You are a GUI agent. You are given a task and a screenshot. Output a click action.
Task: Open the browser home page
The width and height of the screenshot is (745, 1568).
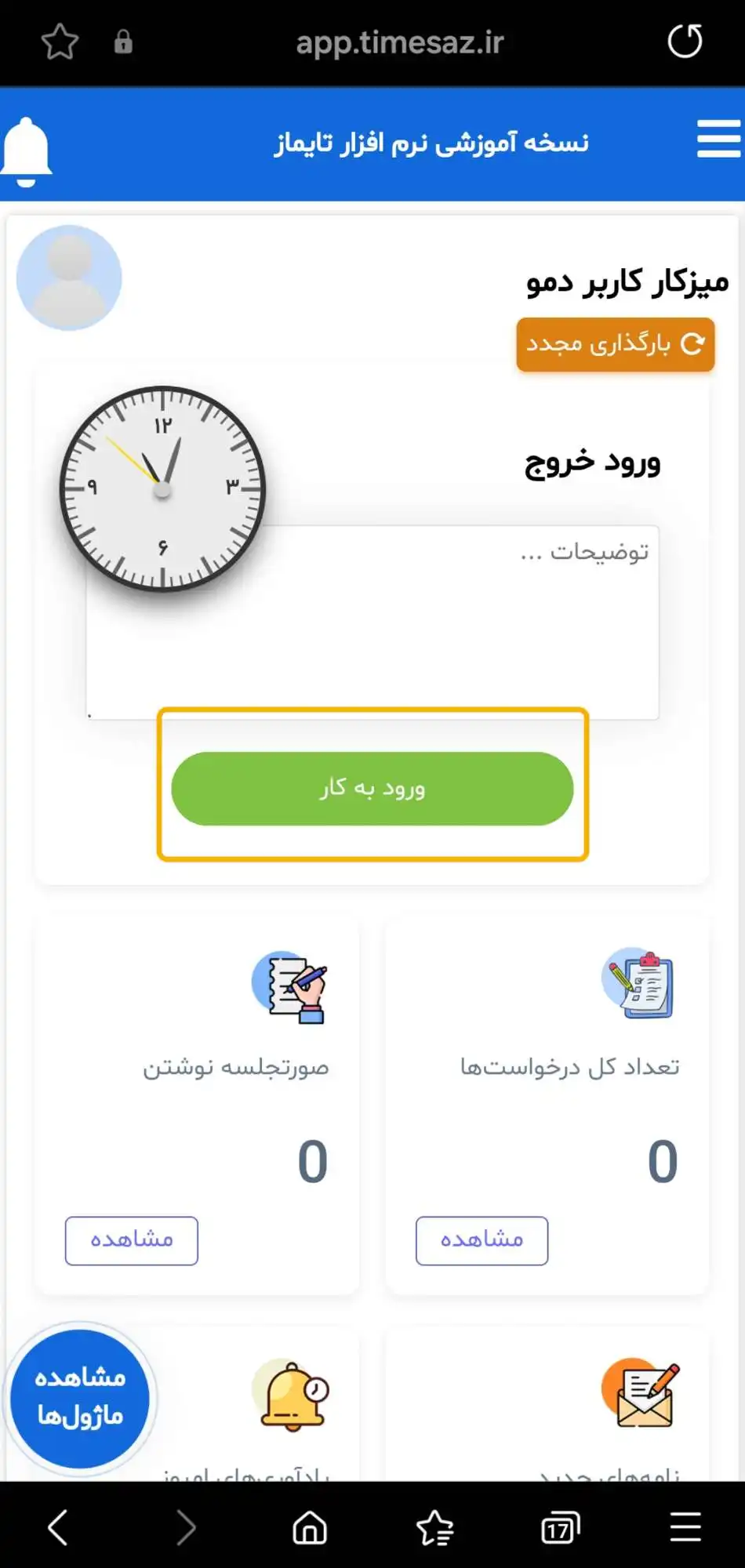click(x=310, y=1527)
